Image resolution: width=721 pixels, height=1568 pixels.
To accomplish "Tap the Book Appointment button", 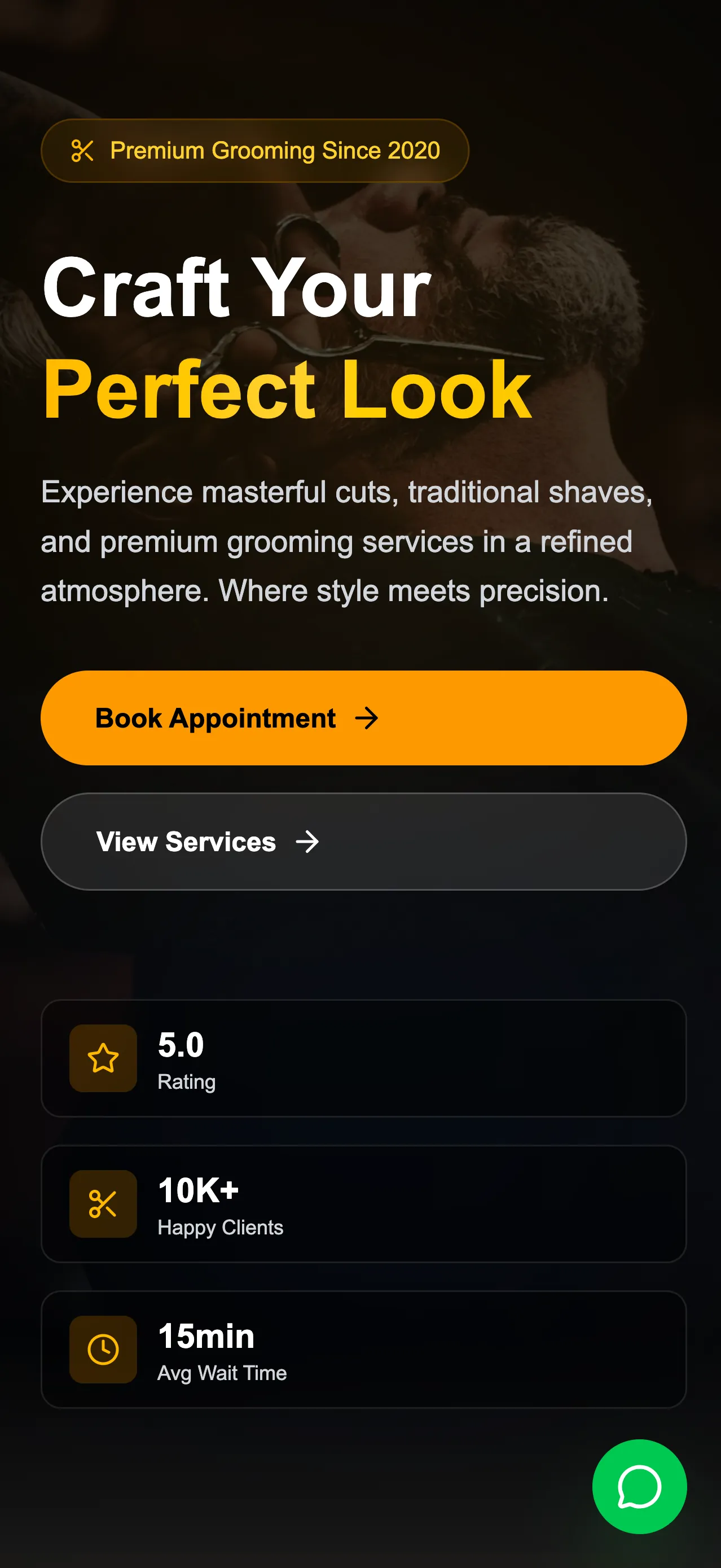I will point(363,719).
